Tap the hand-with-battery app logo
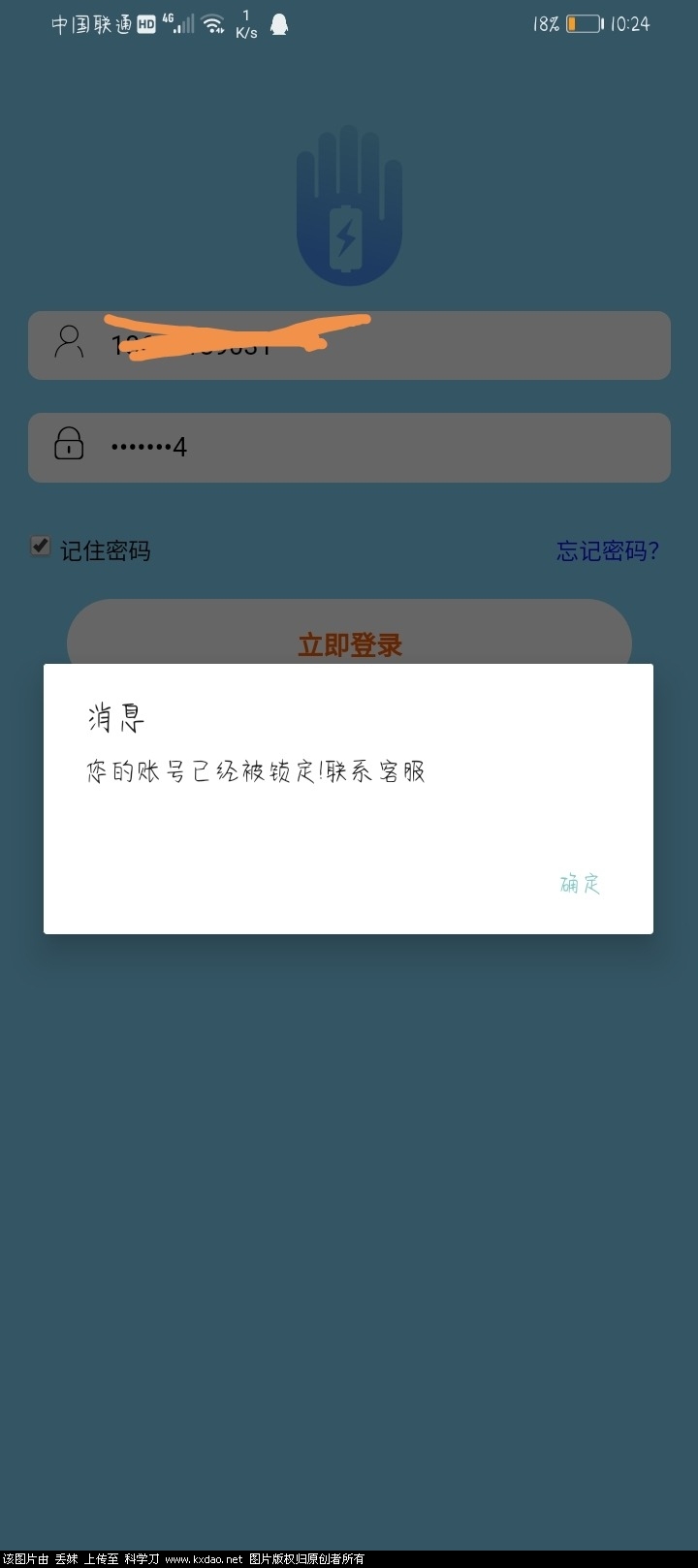 tap(349, 204)
